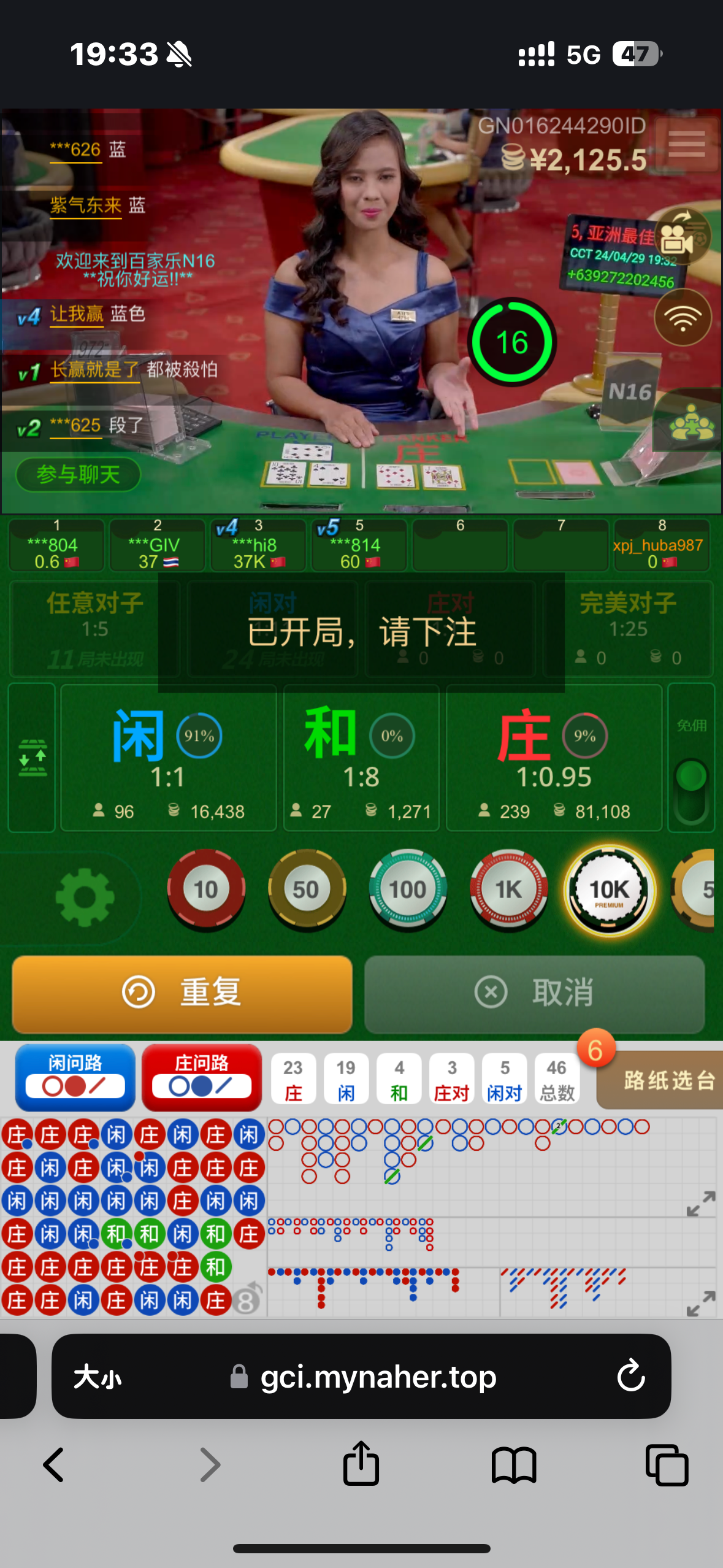Choose the 50 chip
This screenshot has height=1568, width=723.
pos(306,890)
